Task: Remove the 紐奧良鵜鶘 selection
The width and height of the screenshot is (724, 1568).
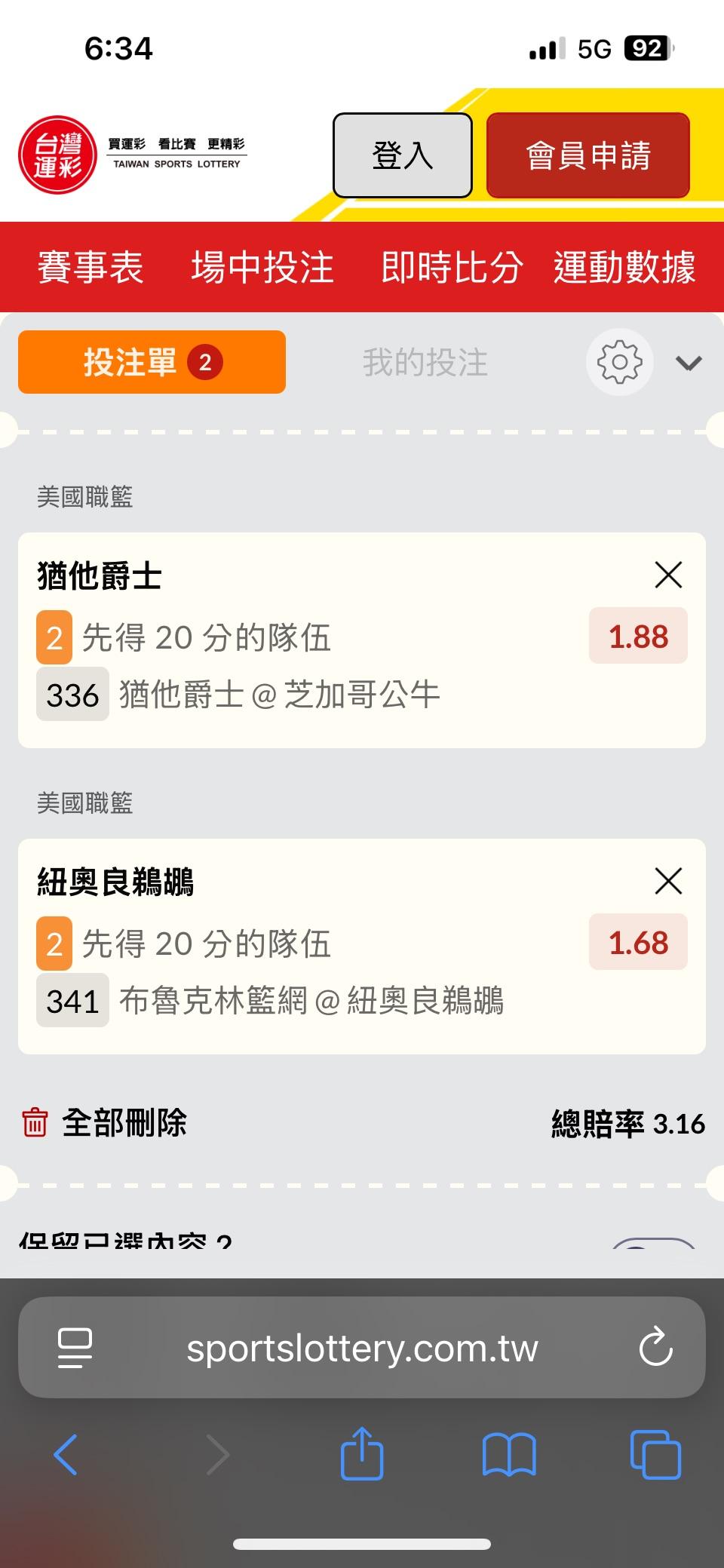Action: click(668, 881)
